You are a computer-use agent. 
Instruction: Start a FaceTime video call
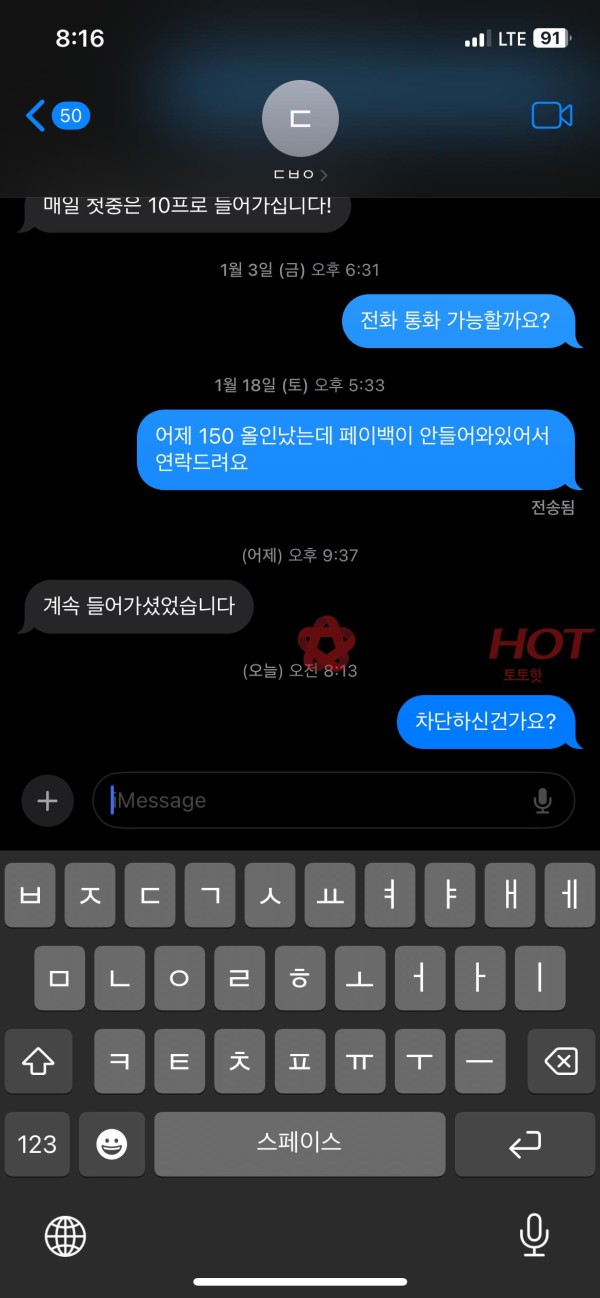point(551,116)
